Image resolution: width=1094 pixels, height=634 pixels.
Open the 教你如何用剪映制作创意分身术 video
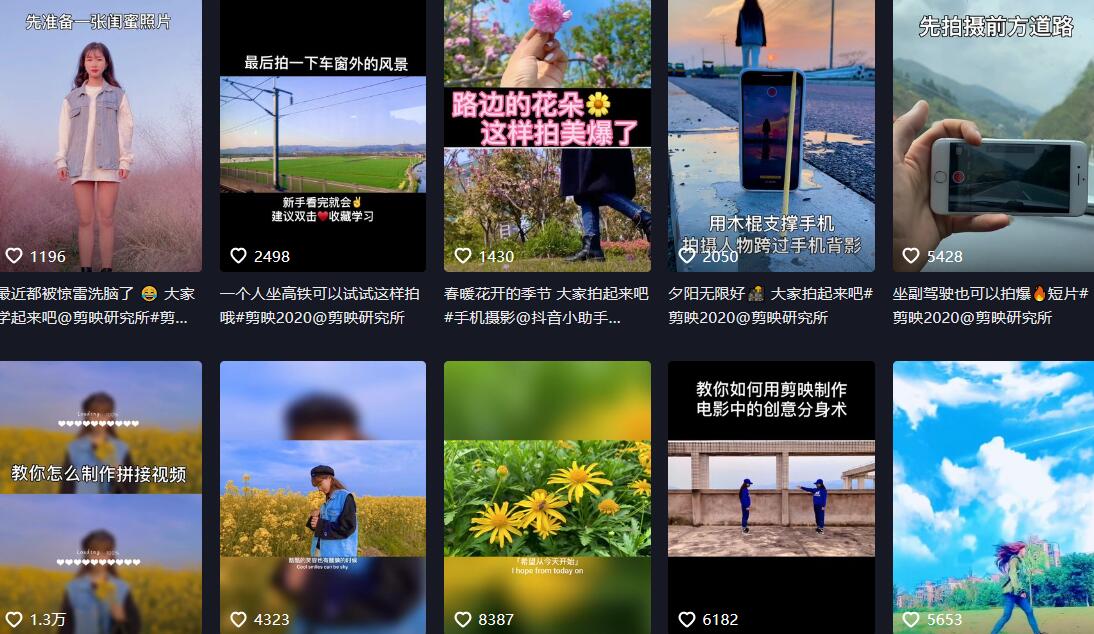771,497
